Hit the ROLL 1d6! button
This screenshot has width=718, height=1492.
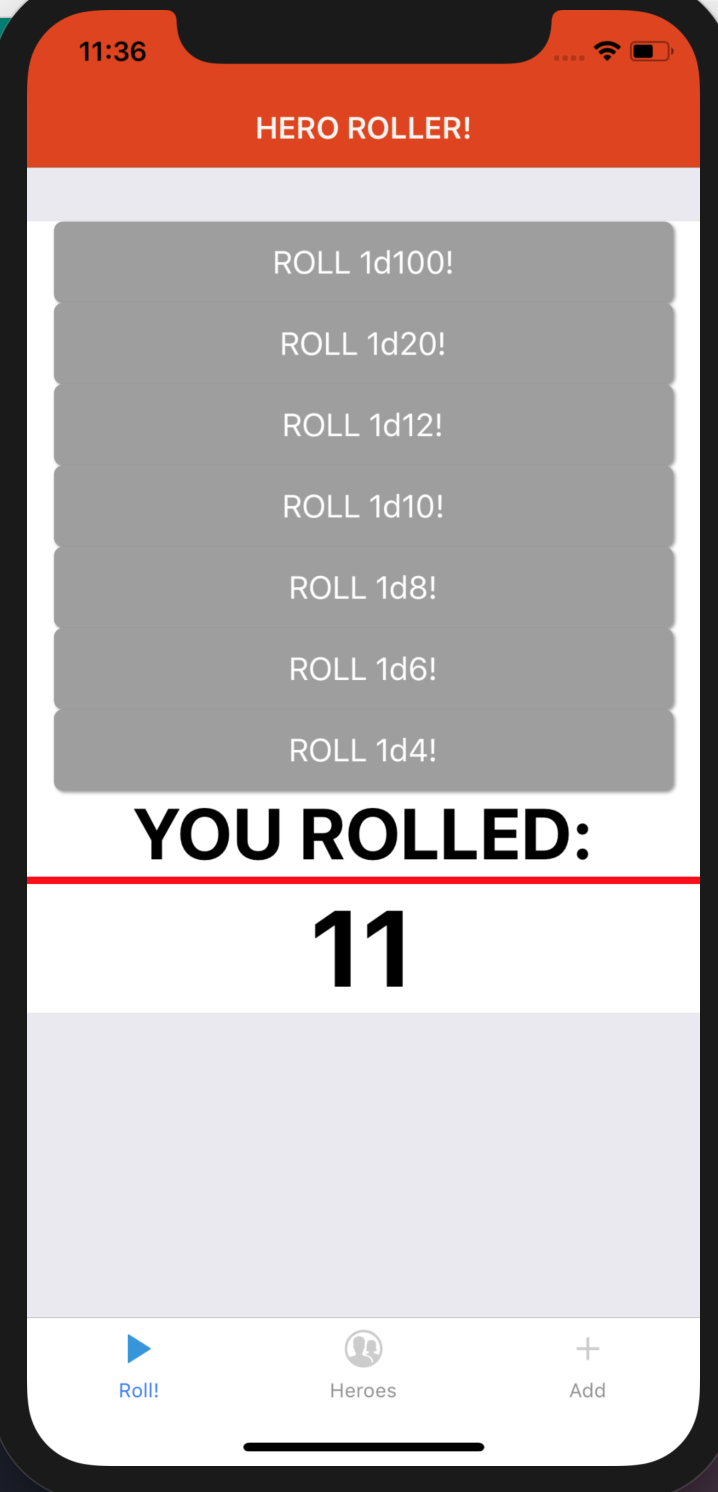click(x=363, y=668)
